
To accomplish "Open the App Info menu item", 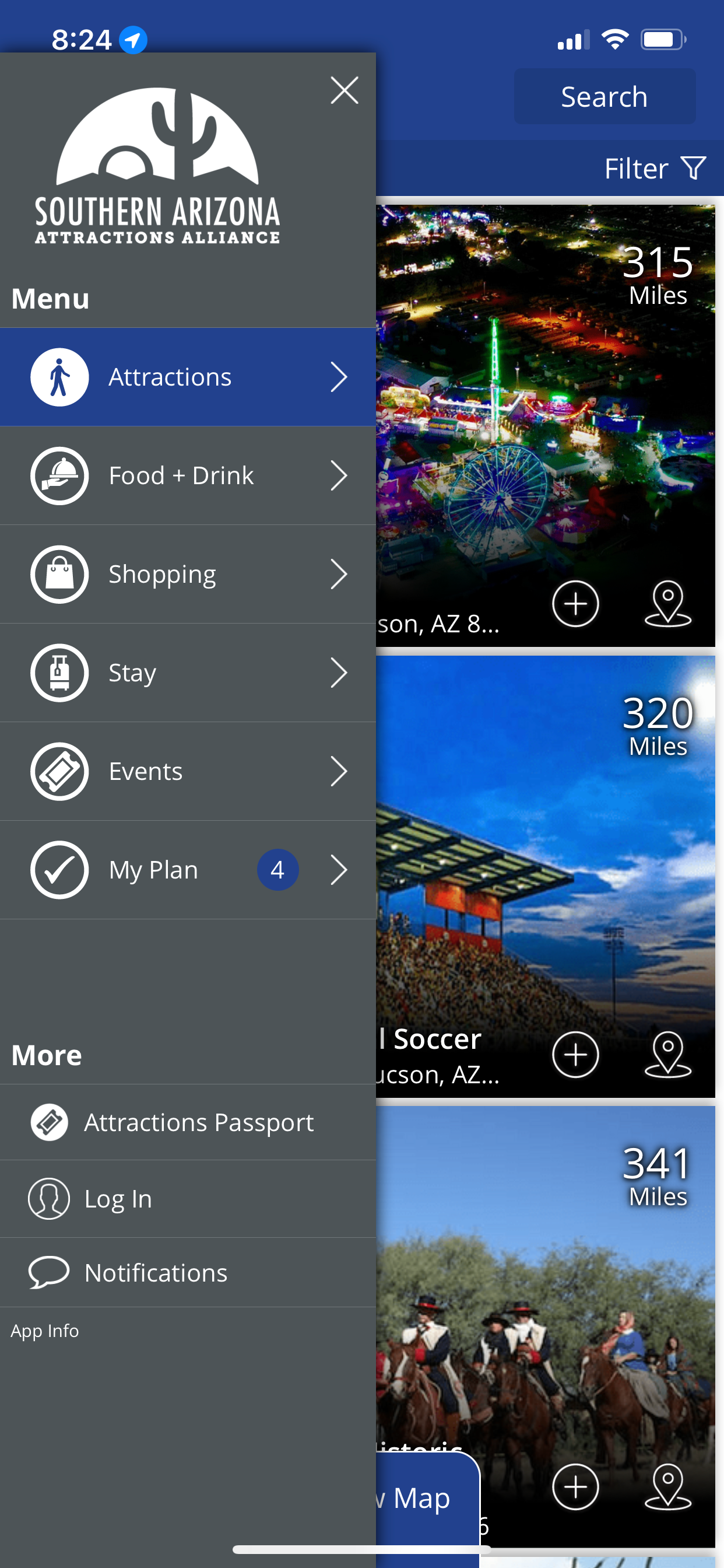I will [44, 1330].
